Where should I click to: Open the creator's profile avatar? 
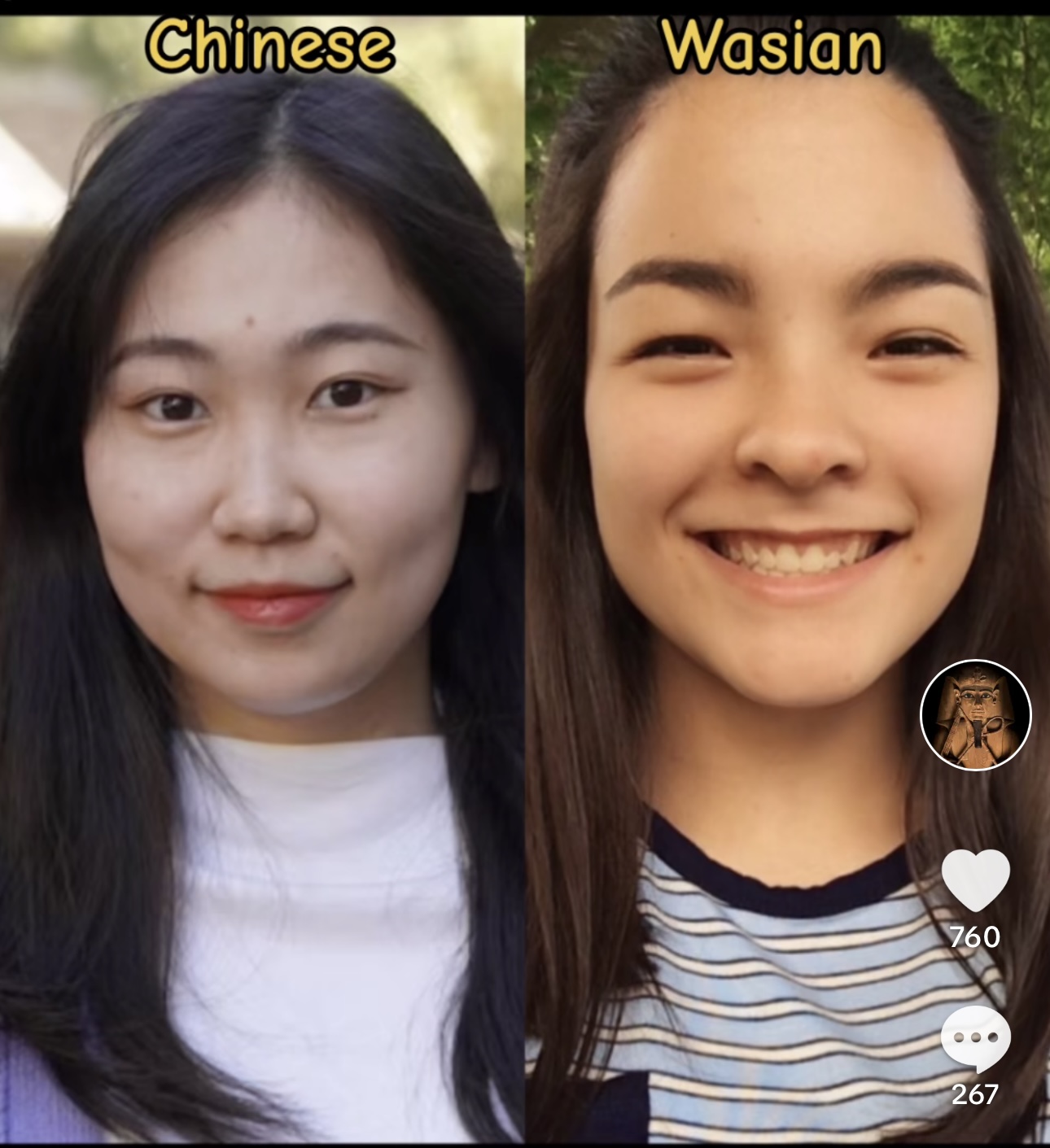(x=975, y=715)
